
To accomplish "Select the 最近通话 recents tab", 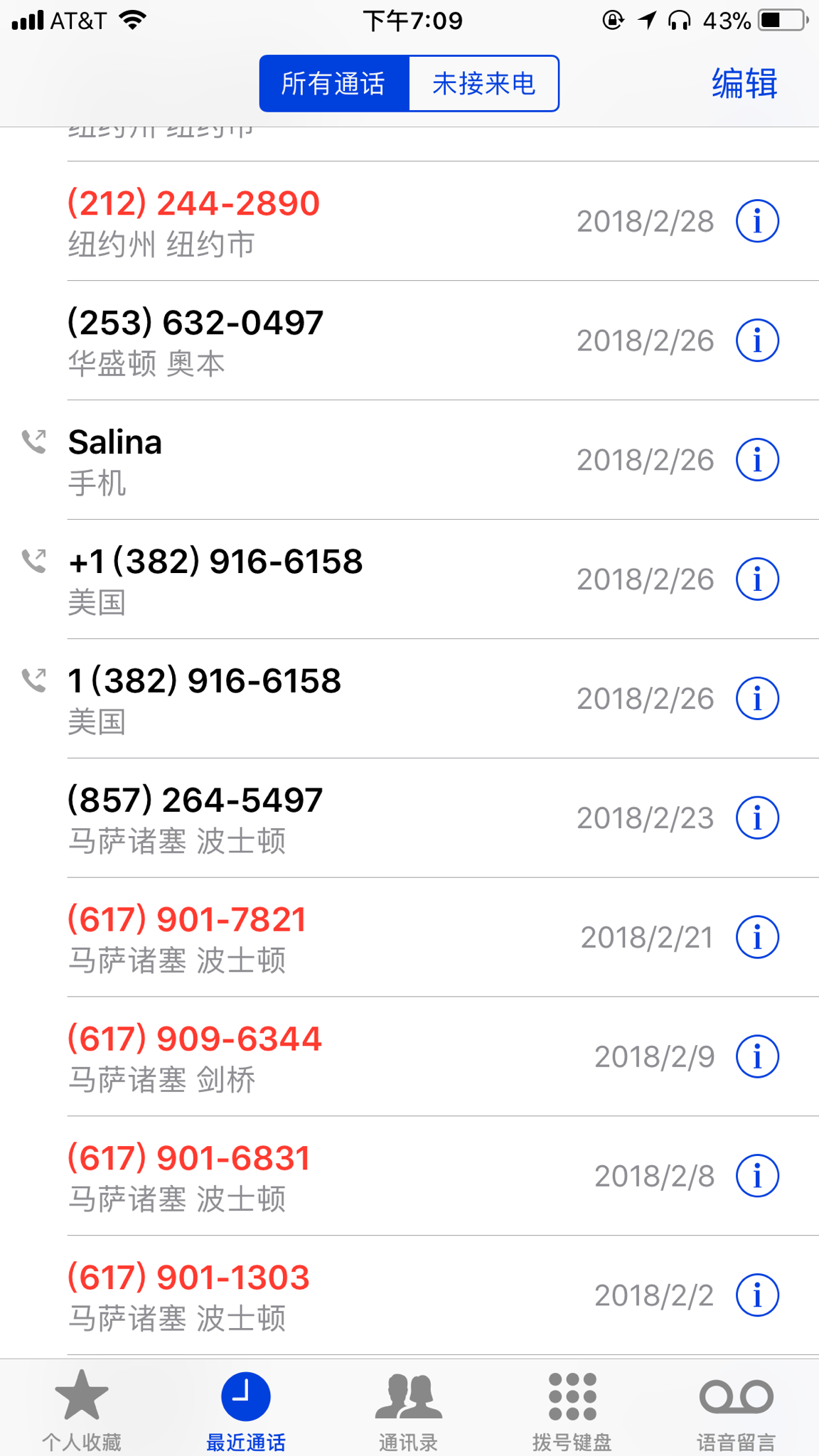I will pyautogui.click(x=245, y=1409).
